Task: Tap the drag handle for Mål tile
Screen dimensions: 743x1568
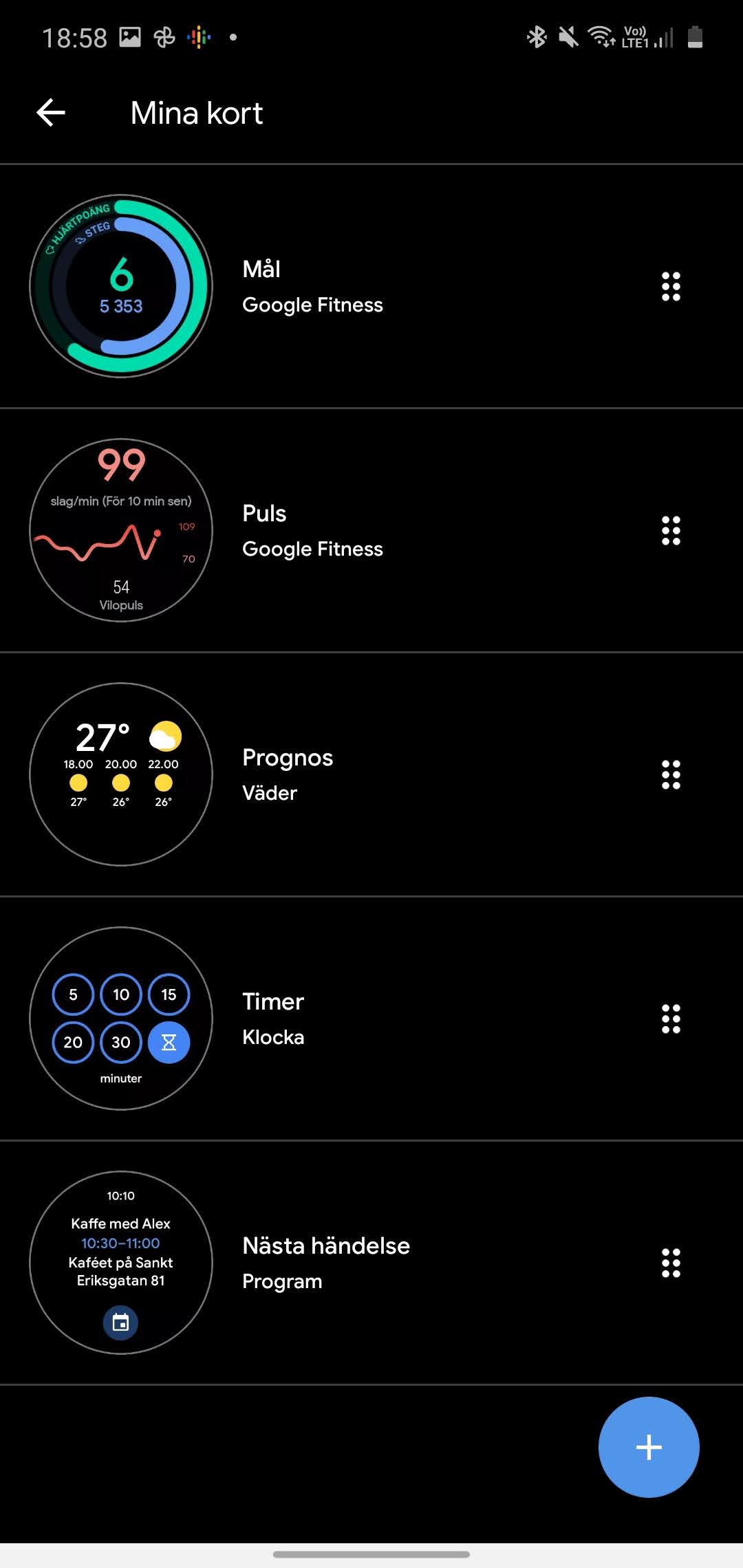Action: coord(671,286)
